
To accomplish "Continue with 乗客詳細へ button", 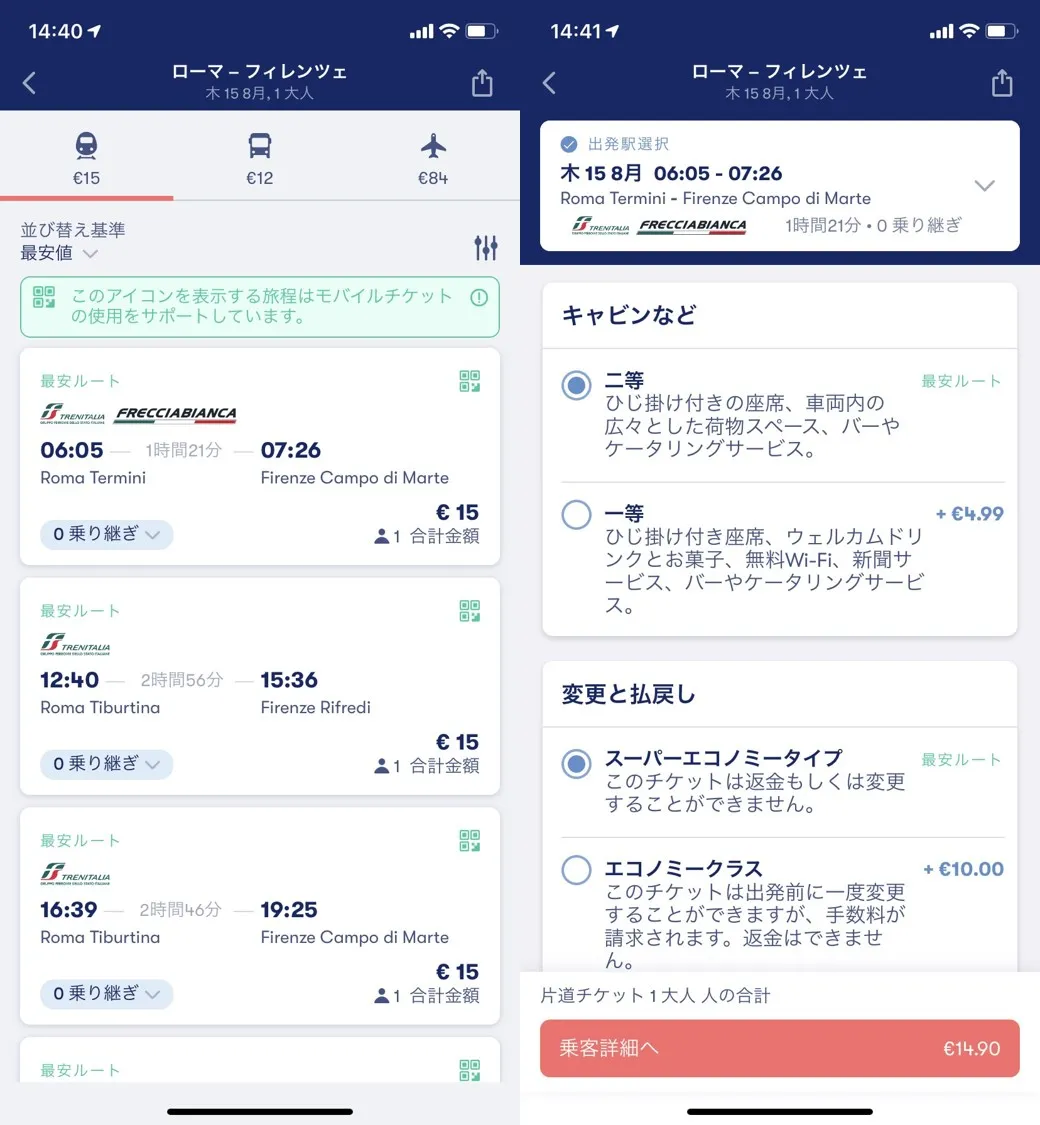I will [779, 1049].
